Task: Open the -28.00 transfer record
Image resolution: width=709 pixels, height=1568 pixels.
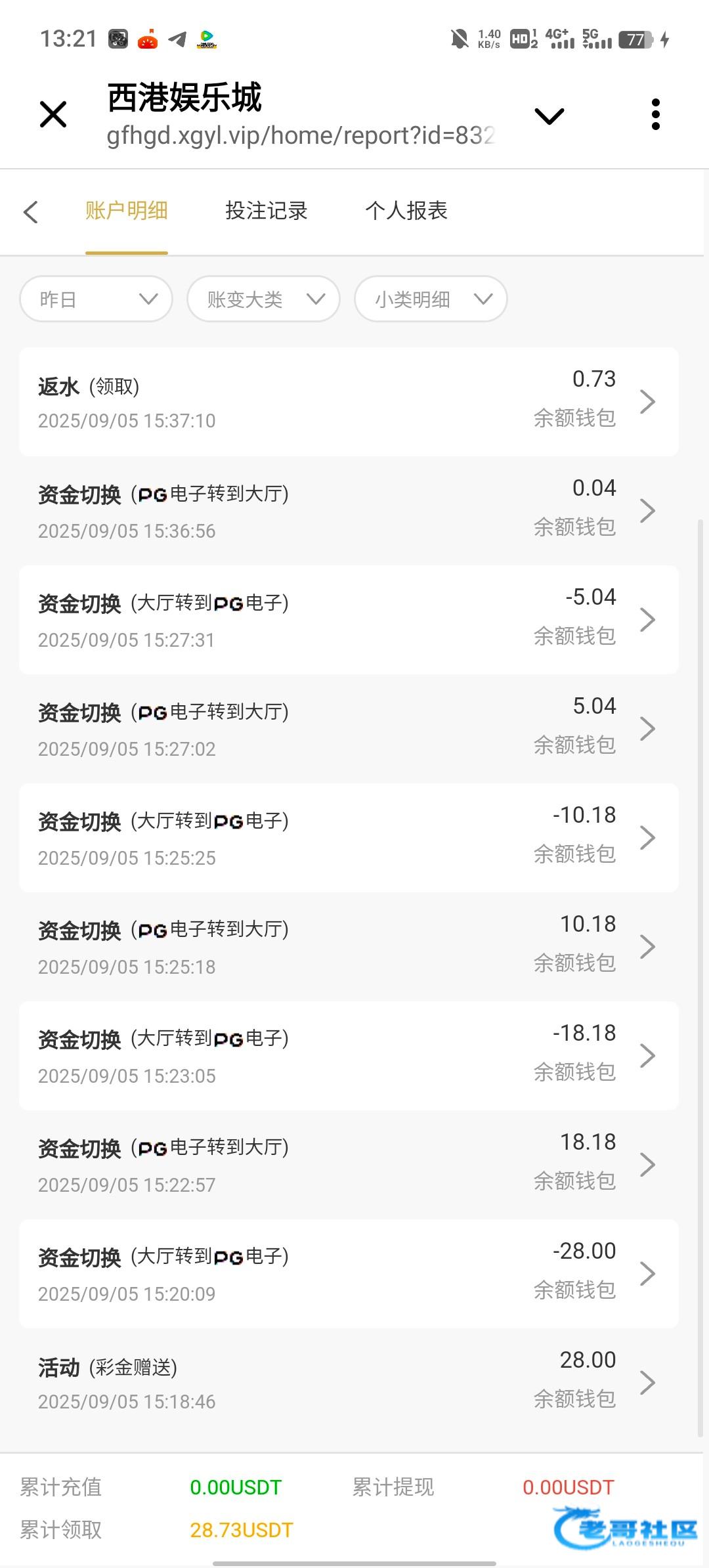Action: (349, 1274)
